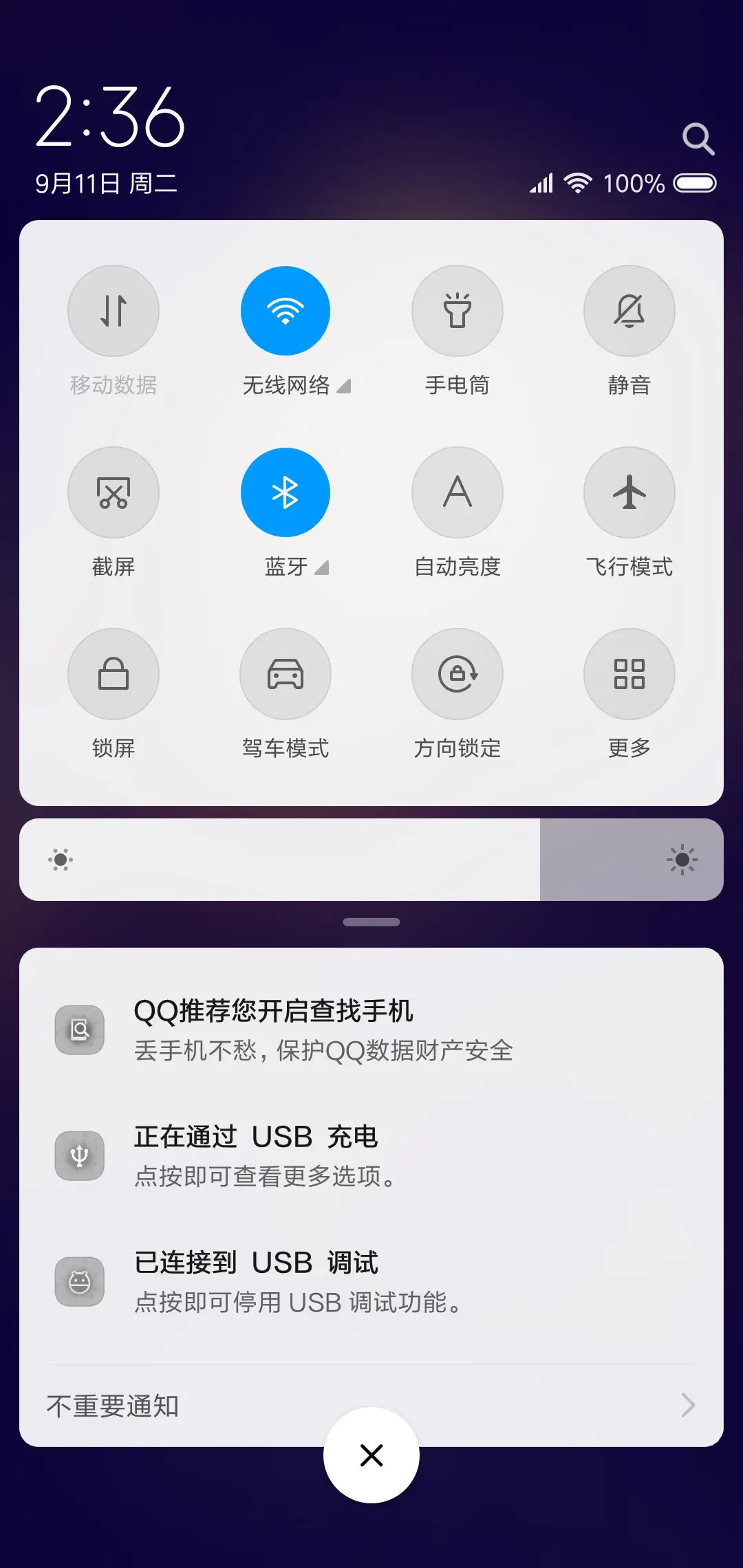Open the flashlight toggle icon
This screenshot has width=743, height=1568.
[457, 311]
